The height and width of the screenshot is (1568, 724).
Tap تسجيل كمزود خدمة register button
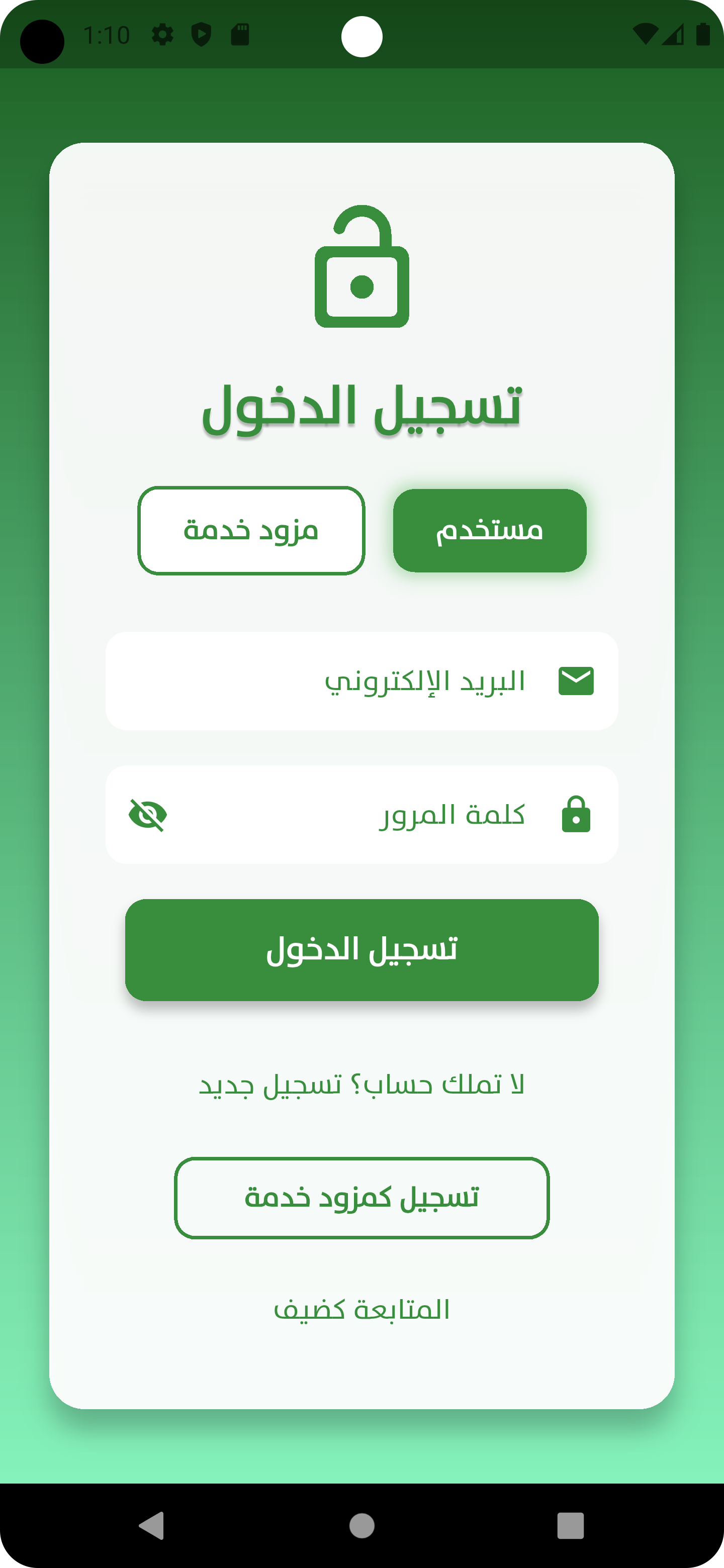click(x=361, y=1197)
